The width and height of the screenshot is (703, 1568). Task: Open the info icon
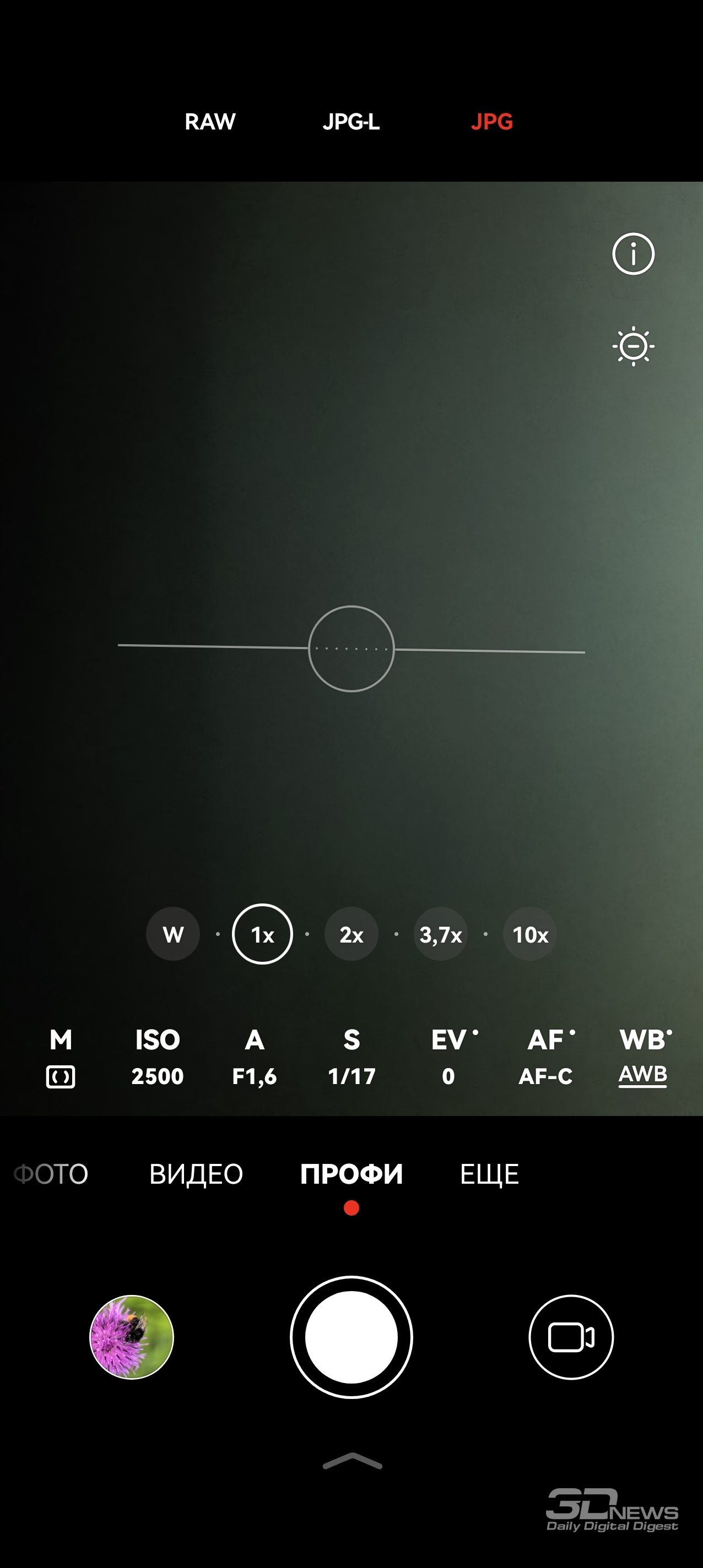[x=633, y=254]
